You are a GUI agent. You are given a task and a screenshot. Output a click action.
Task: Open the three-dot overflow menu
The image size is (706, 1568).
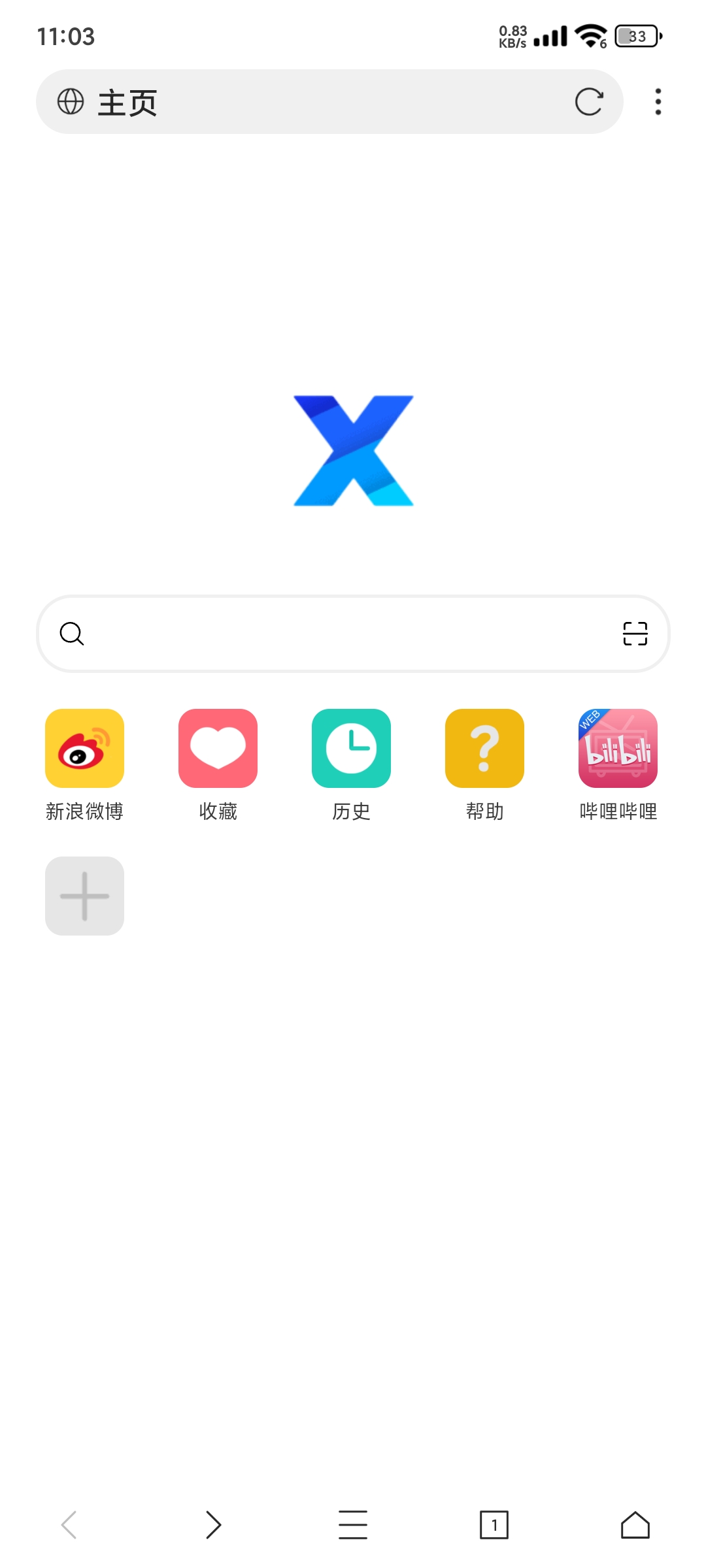point(658,102)
